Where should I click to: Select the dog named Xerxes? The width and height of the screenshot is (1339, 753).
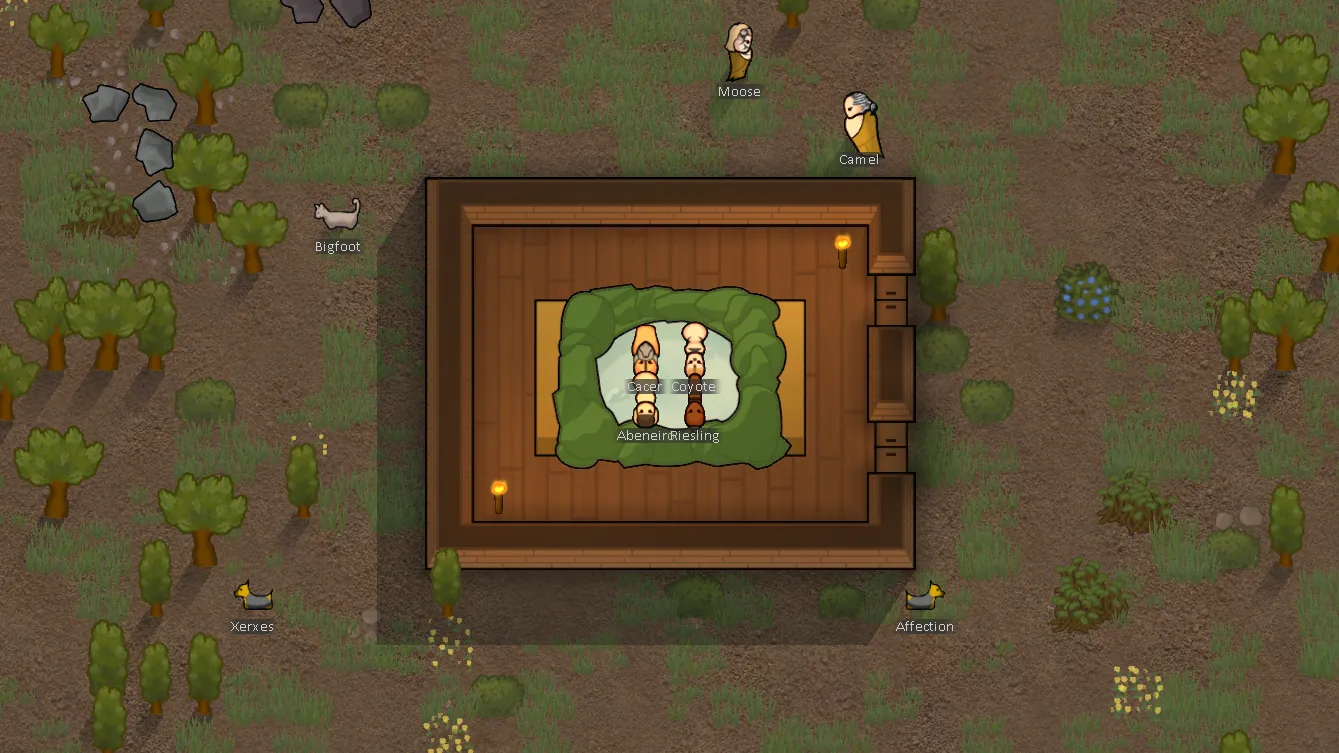point(253,596)
